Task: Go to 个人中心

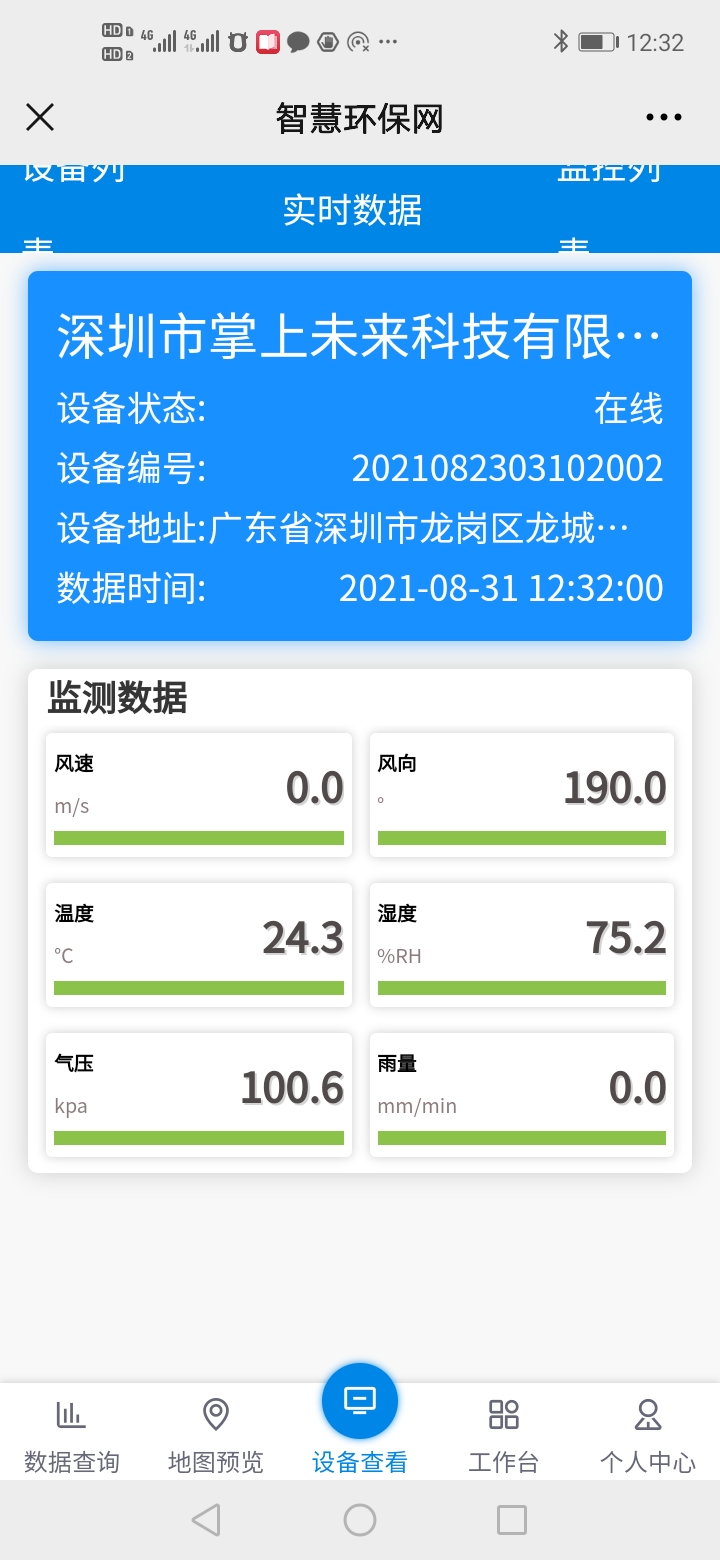Action: coord(647,1436)
